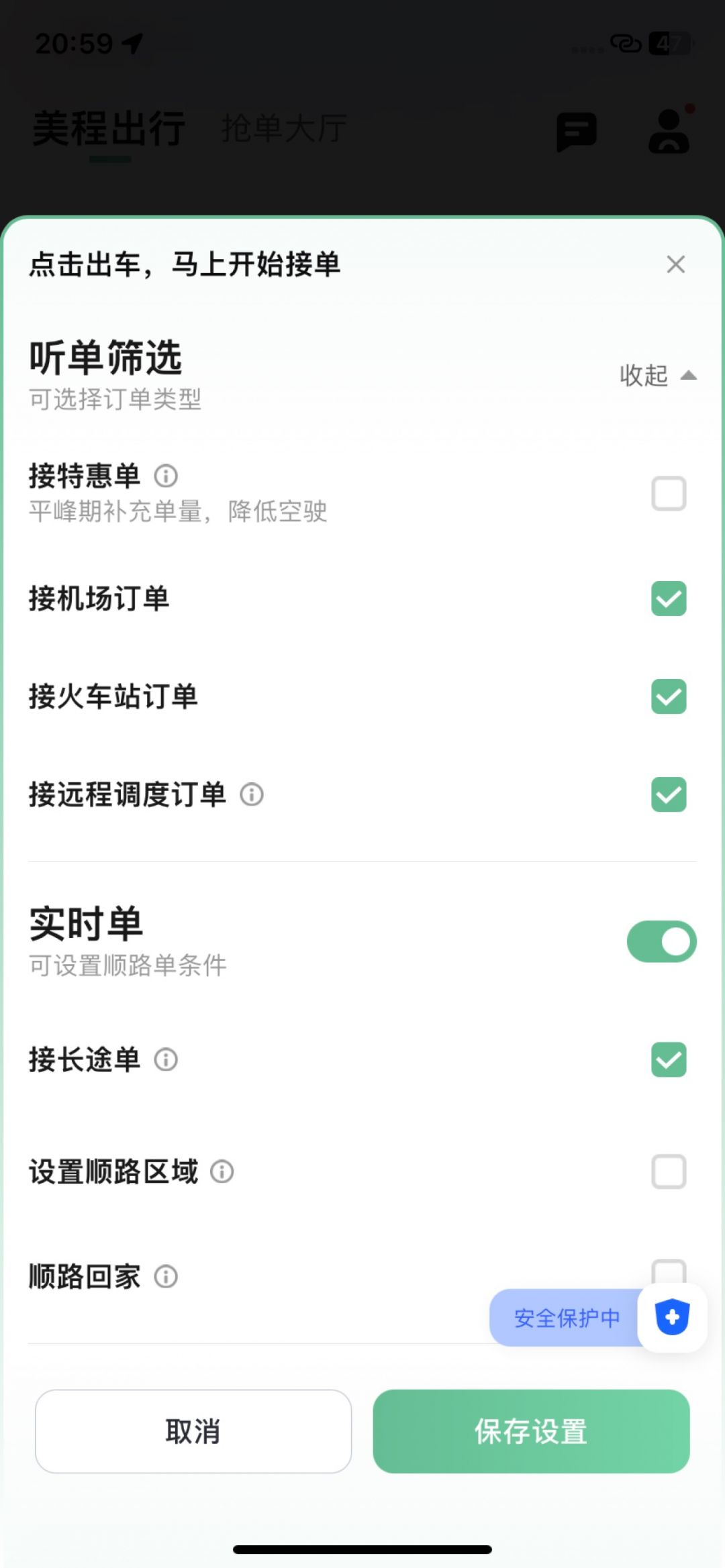Viewport: 725px width, 1568px height.
Task: Tick the 顺路回家 checkbox
Action: click(669, 1271)
